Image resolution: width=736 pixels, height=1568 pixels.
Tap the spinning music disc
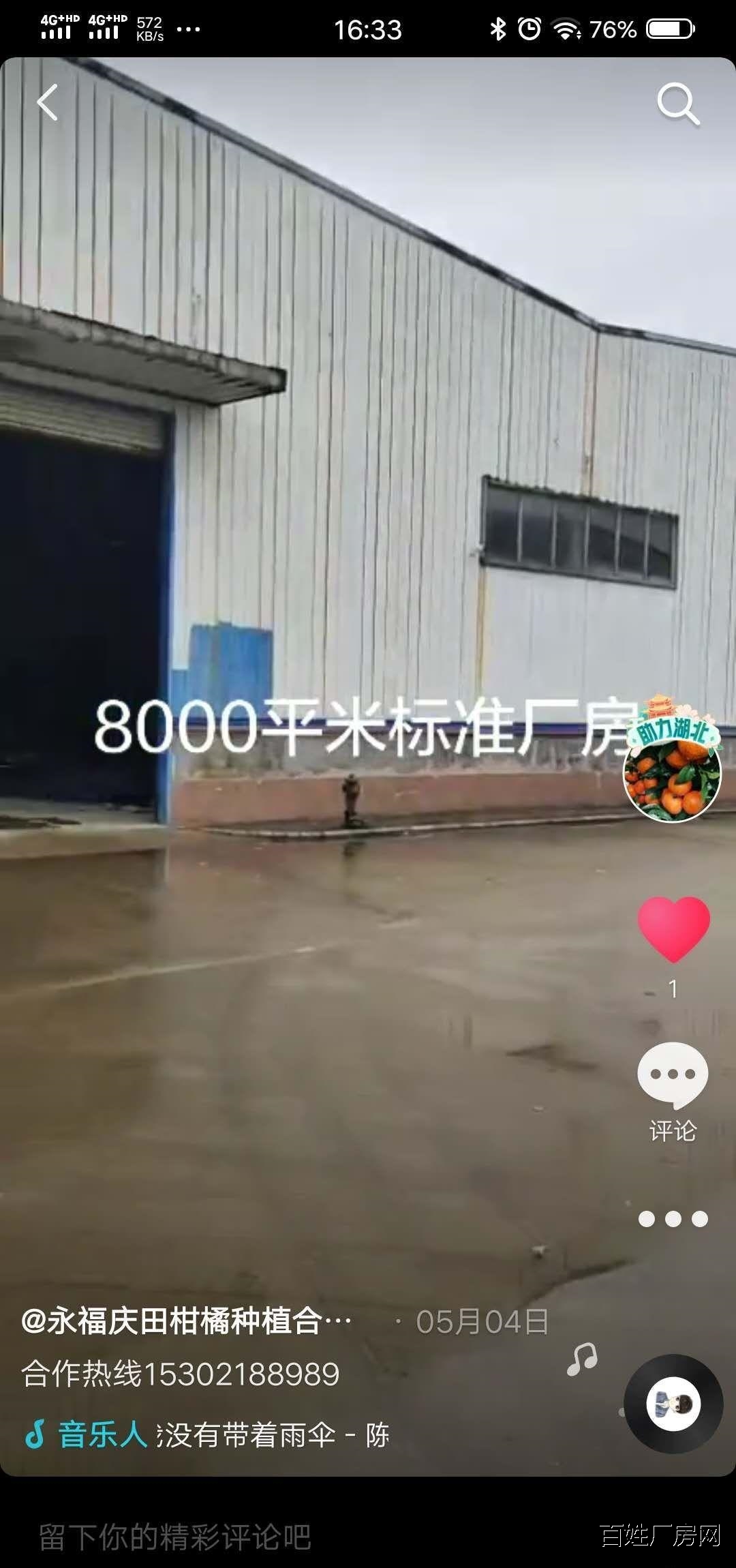(673, 1403)
